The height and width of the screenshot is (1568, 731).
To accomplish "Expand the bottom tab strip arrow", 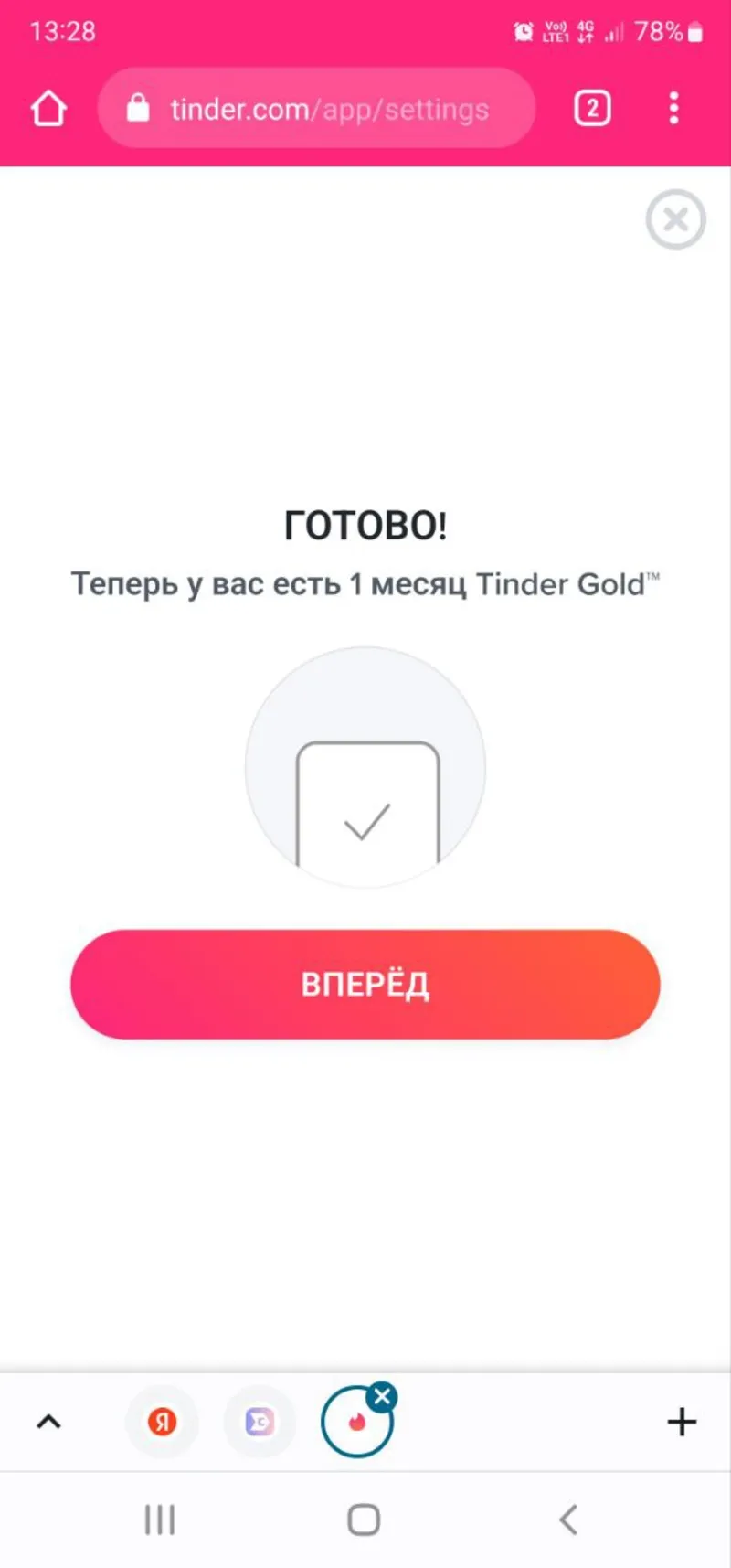I will (48, 1422).
